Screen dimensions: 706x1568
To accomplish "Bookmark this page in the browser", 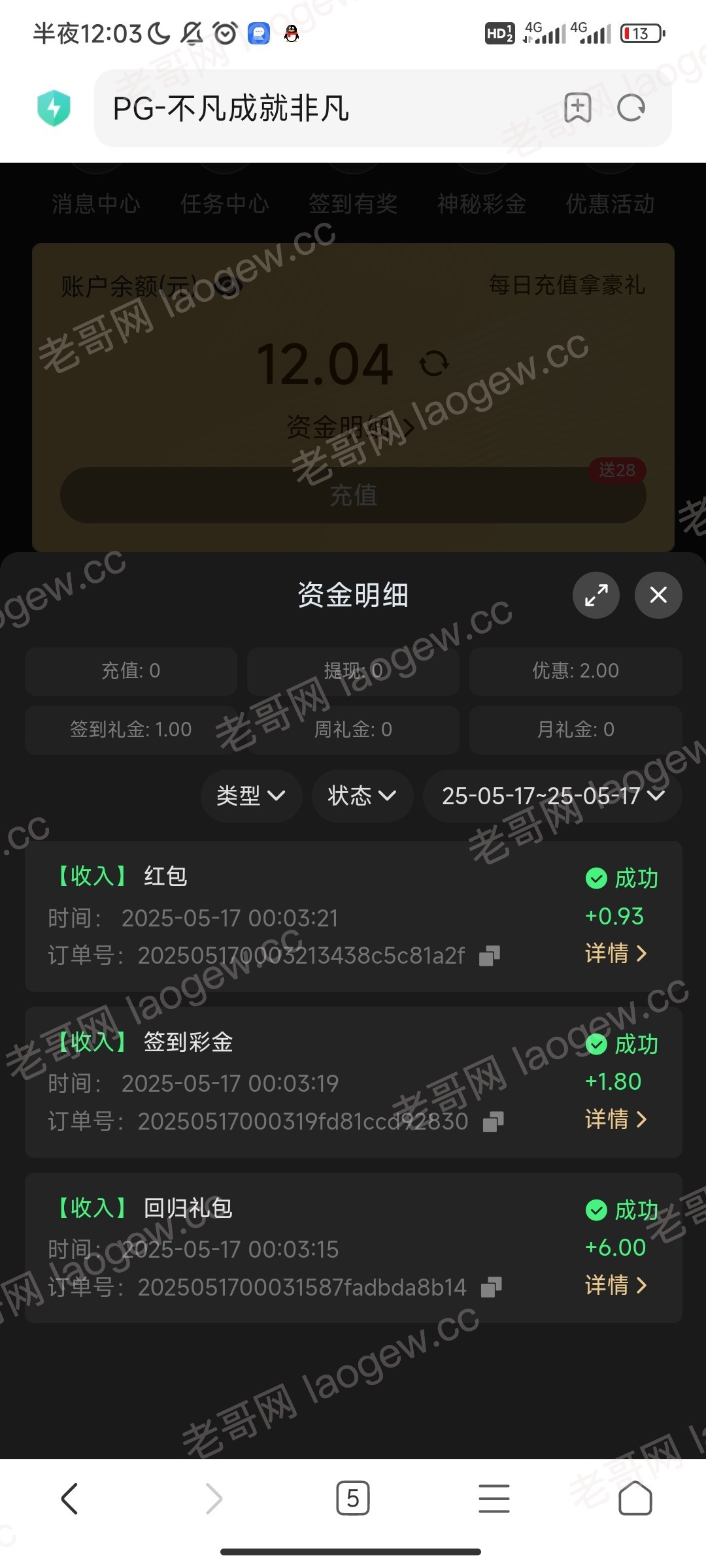I will (577, 108).
